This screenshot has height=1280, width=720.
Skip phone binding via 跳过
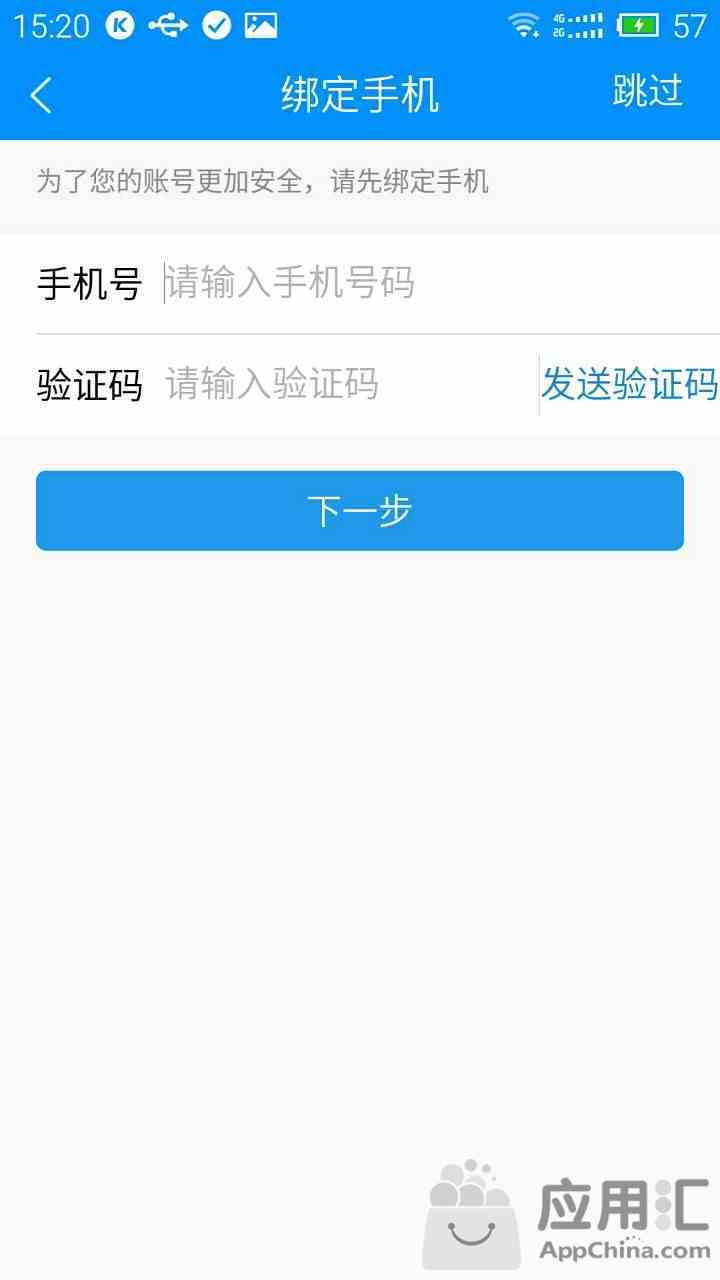tap(647, 92)
